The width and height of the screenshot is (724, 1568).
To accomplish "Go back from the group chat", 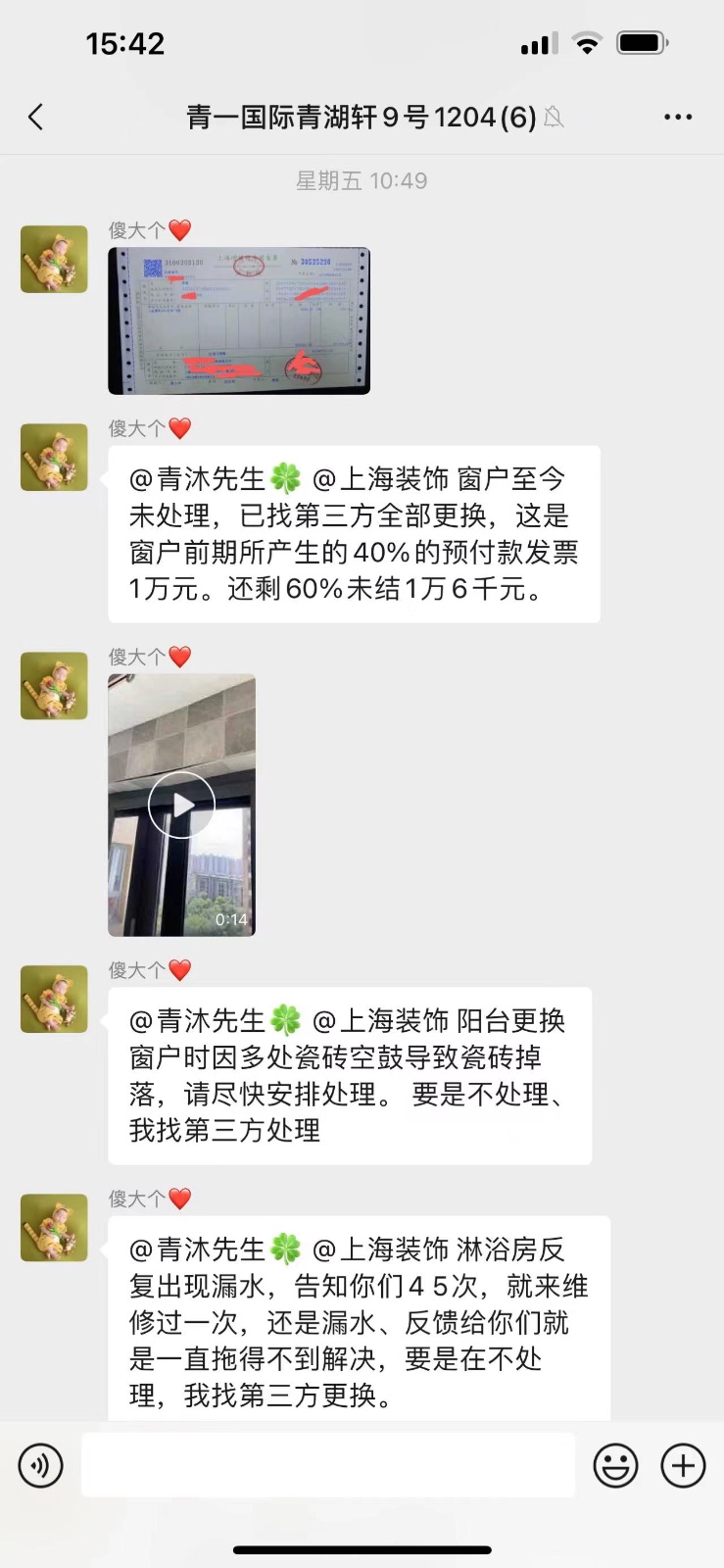I will click(36, 118).
